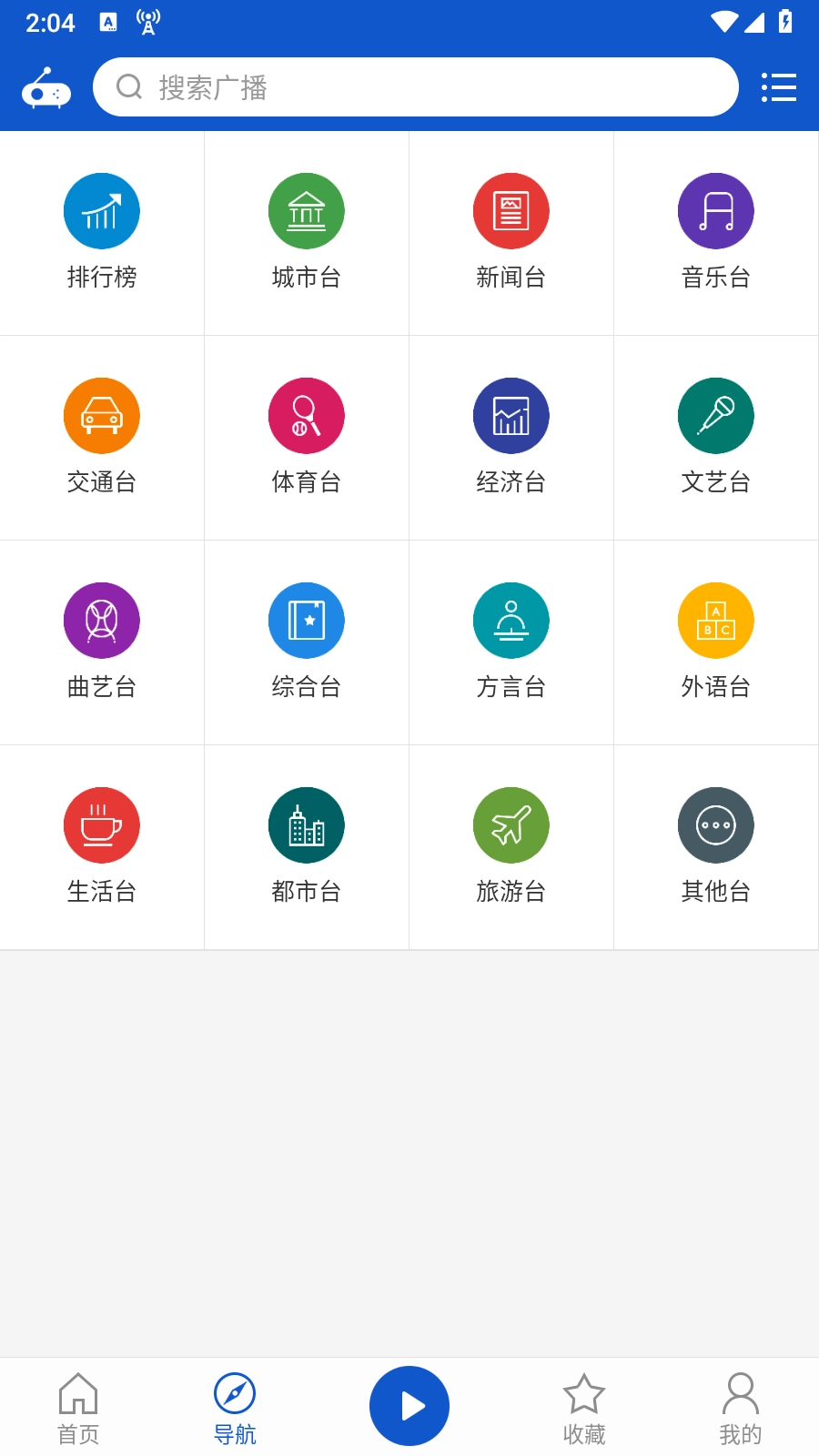Open the 其他台 category

(716, 847)
